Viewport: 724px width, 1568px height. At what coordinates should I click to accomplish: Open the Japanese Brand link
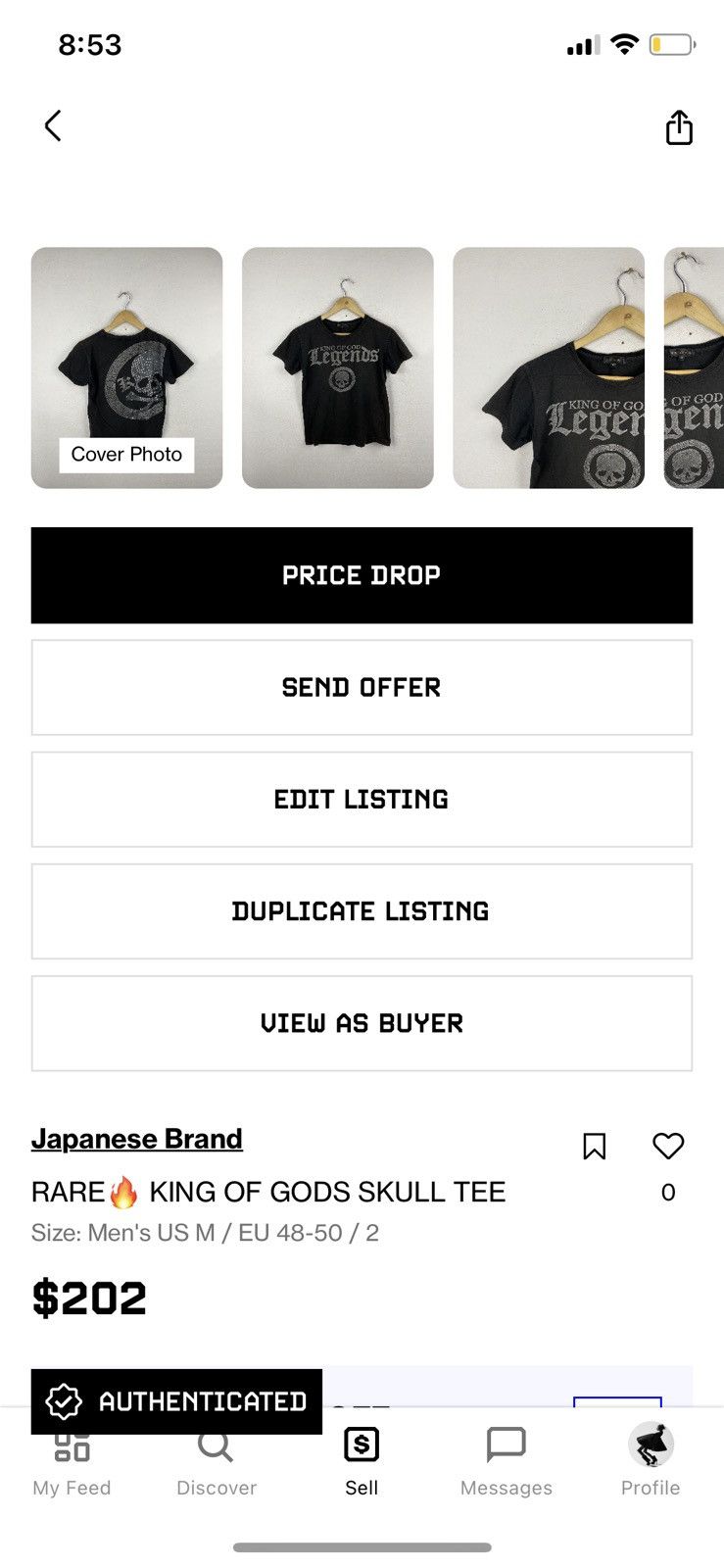click(x=137, y=1139)
